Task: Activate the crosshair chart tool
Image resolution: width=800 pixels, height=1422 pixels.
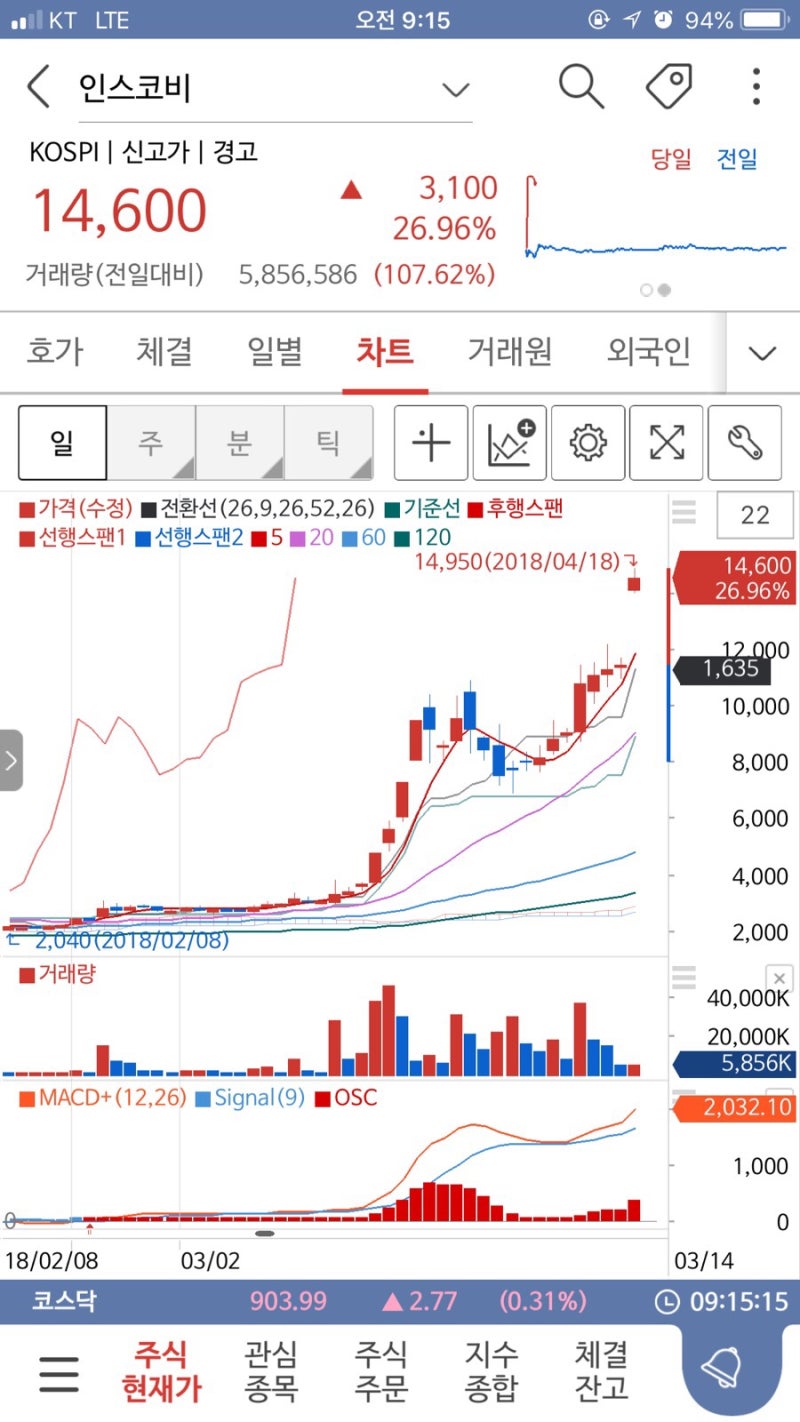Action: point(430,442)
